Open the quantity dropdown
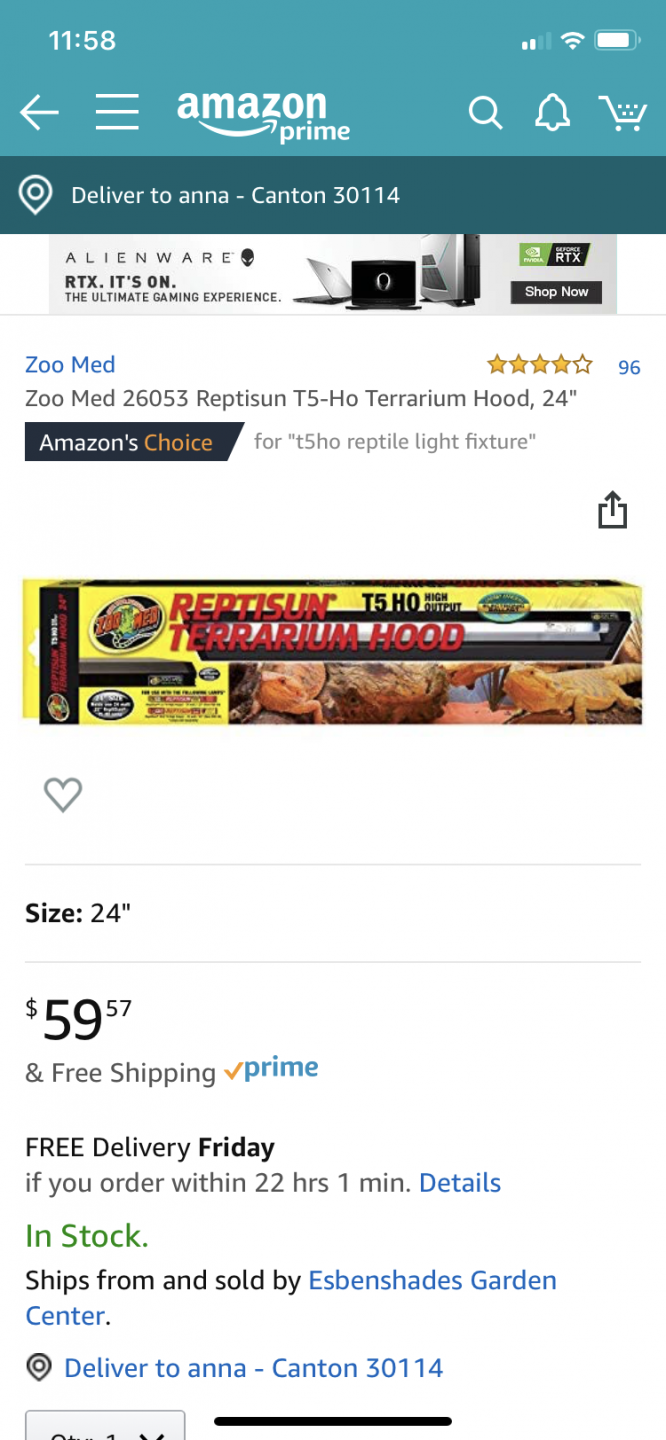 pos(105,1426)
